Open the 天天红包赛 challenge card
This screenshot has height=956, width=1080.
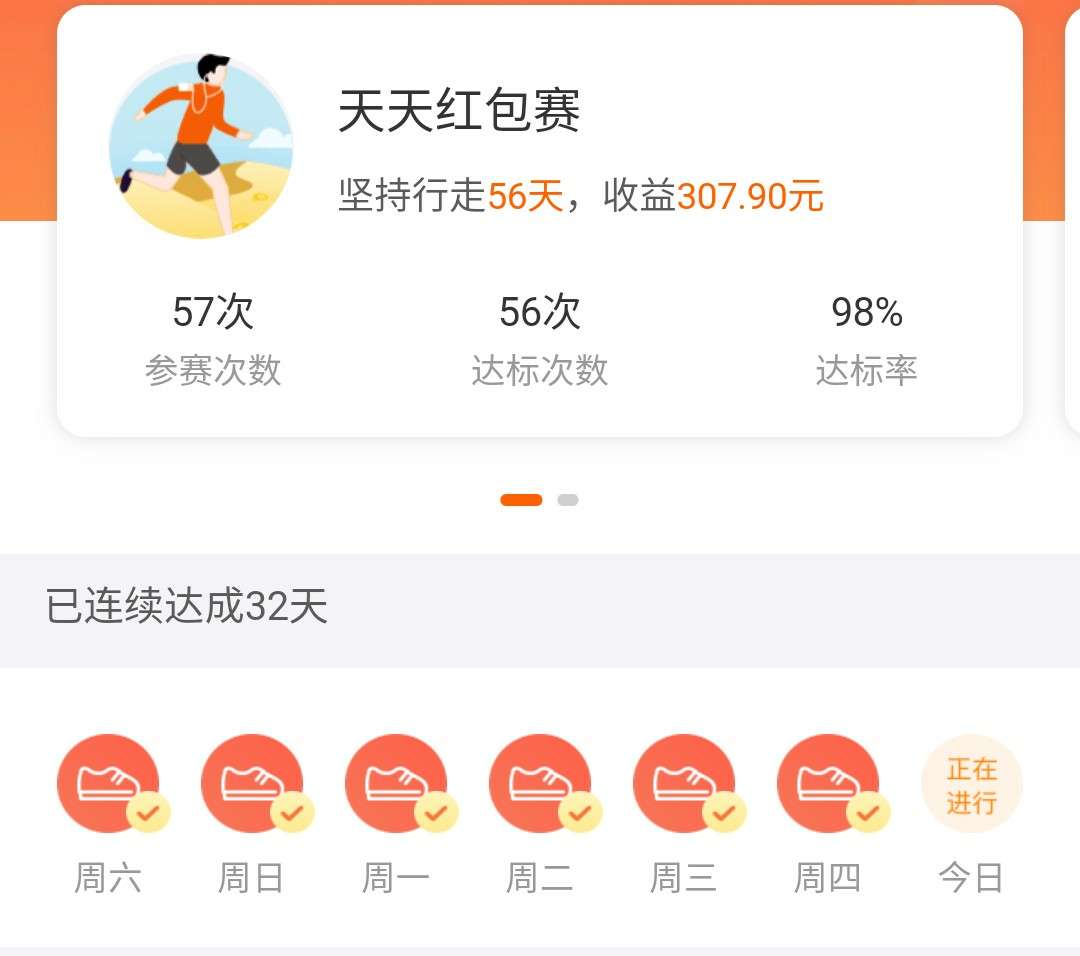540,220
